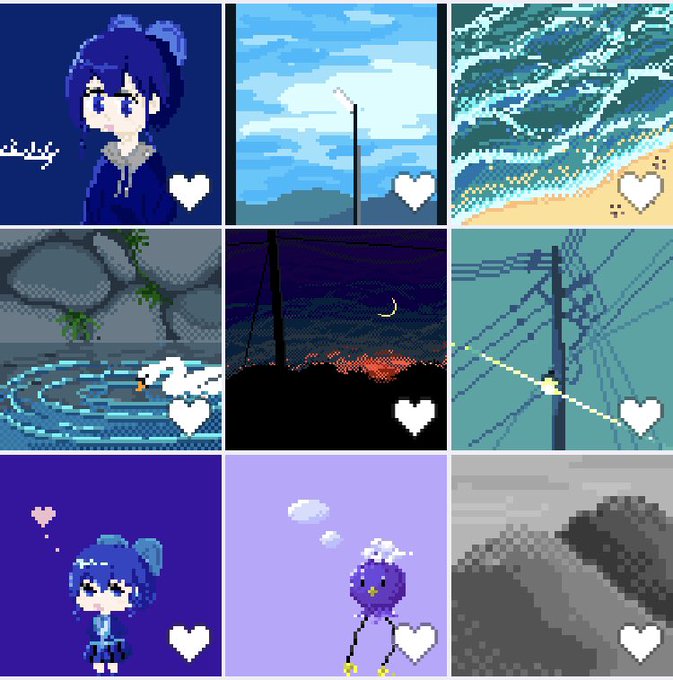Open the ocean waves and beach artwork

[562, 114]
